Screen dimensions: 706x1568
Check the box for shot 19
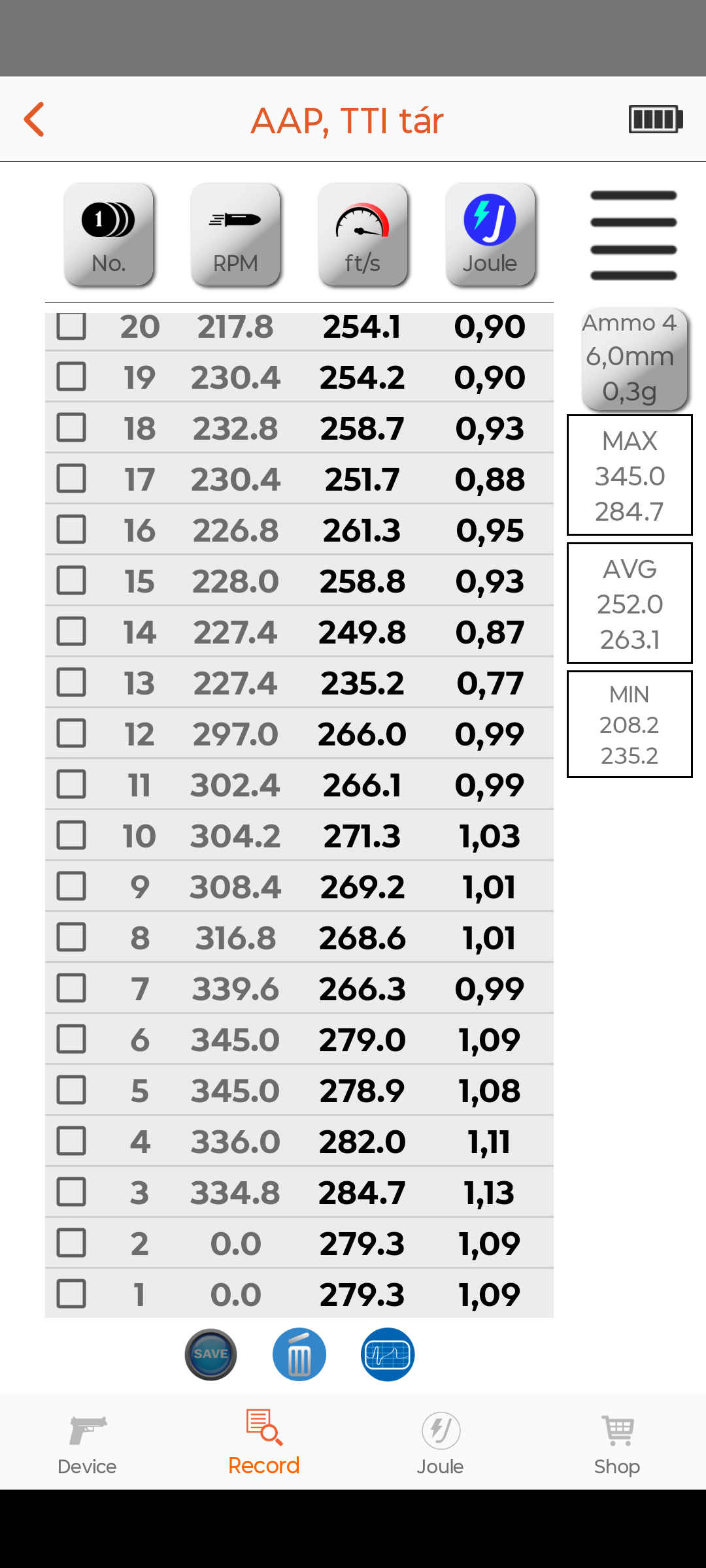point(71,377)
